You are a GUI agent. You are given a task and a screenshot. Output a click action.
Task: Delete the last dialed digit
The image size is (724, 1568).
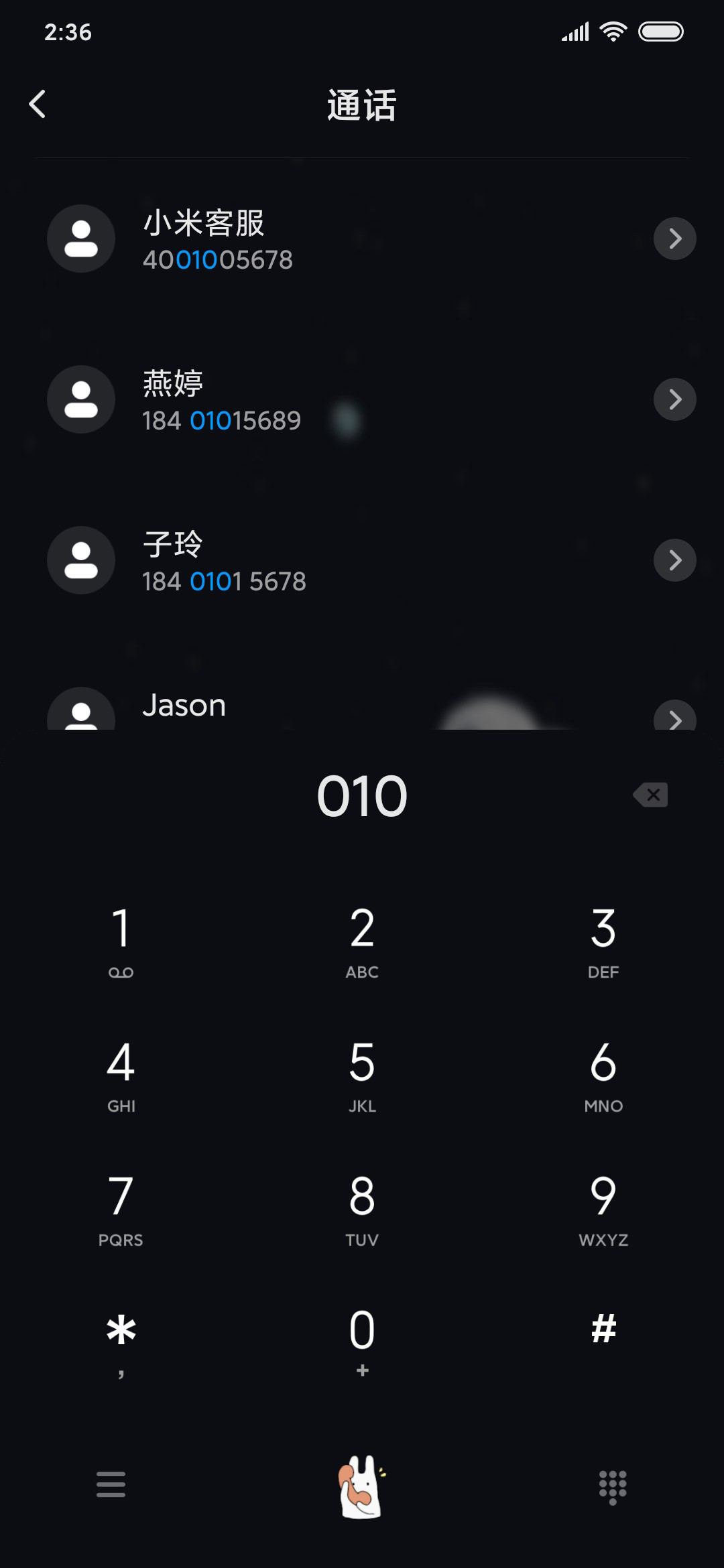tap(651, 795)
